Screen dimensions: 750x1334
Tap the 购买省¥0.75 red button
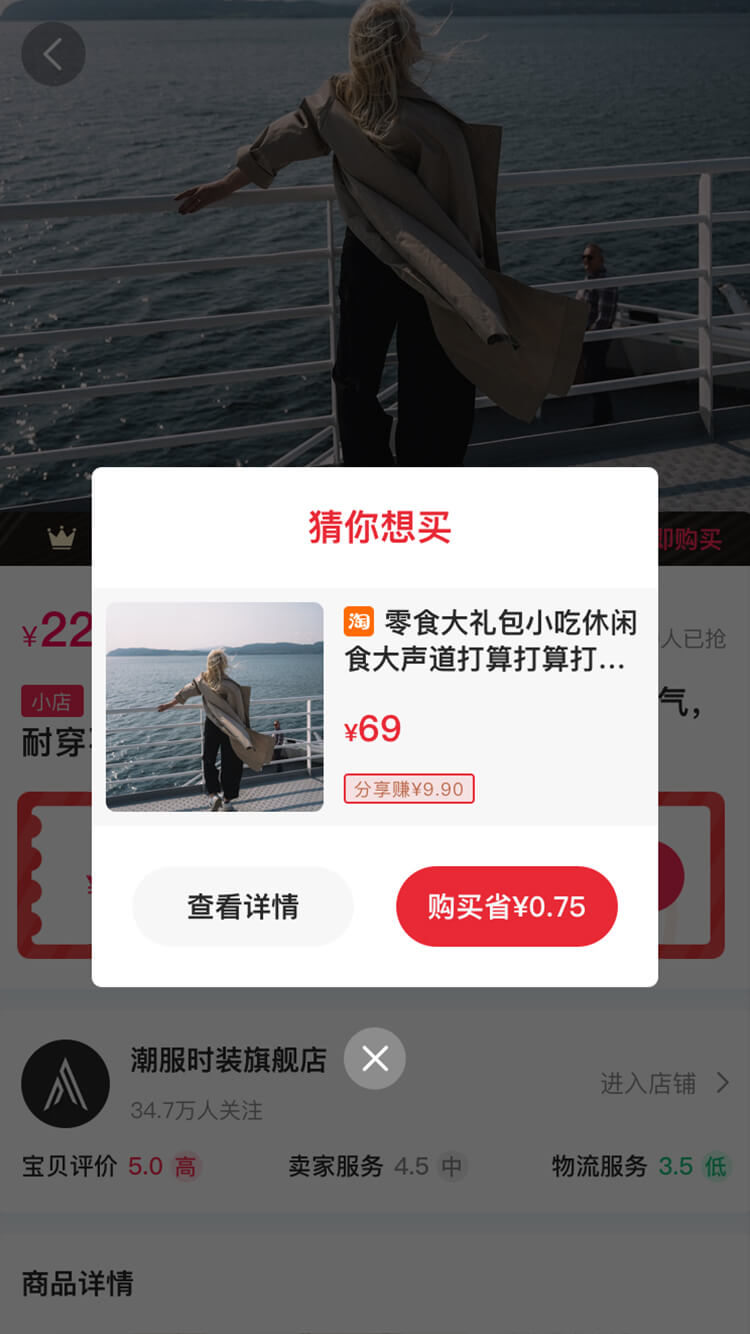[507, 906]
